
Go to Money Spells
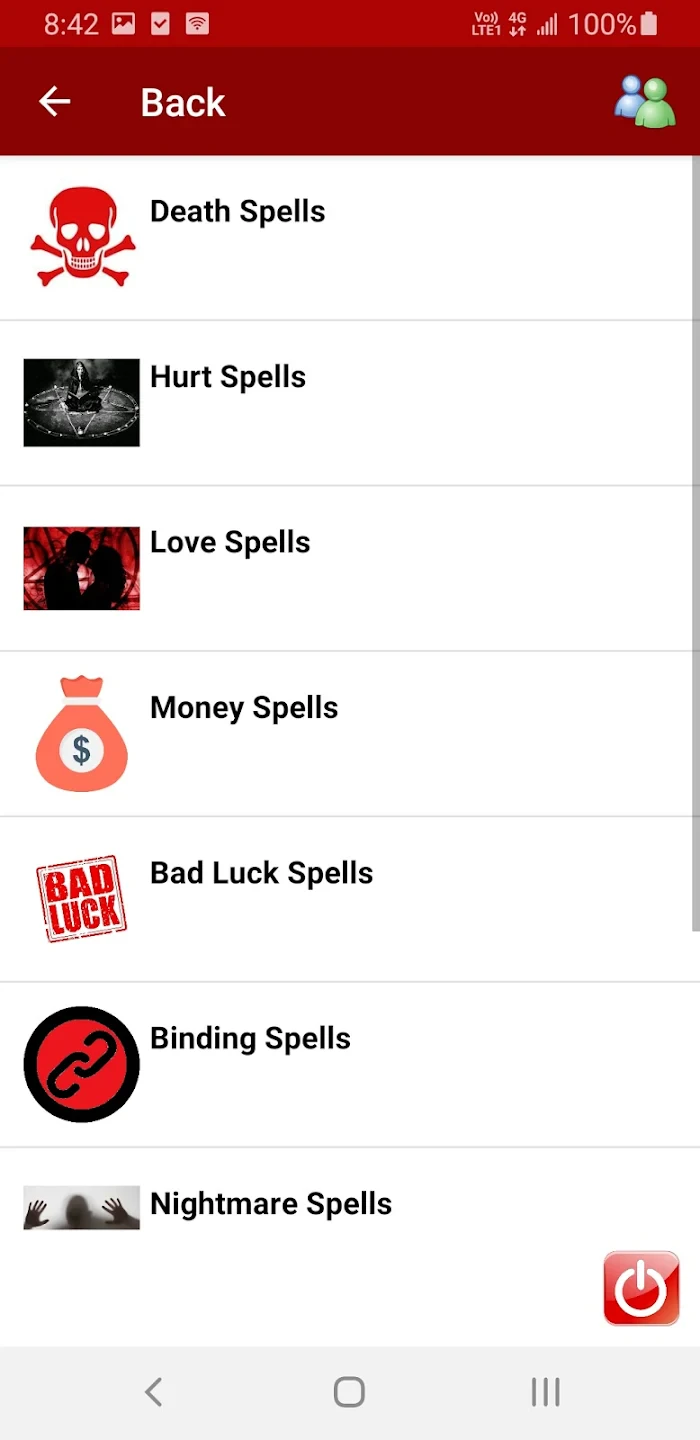244,708
